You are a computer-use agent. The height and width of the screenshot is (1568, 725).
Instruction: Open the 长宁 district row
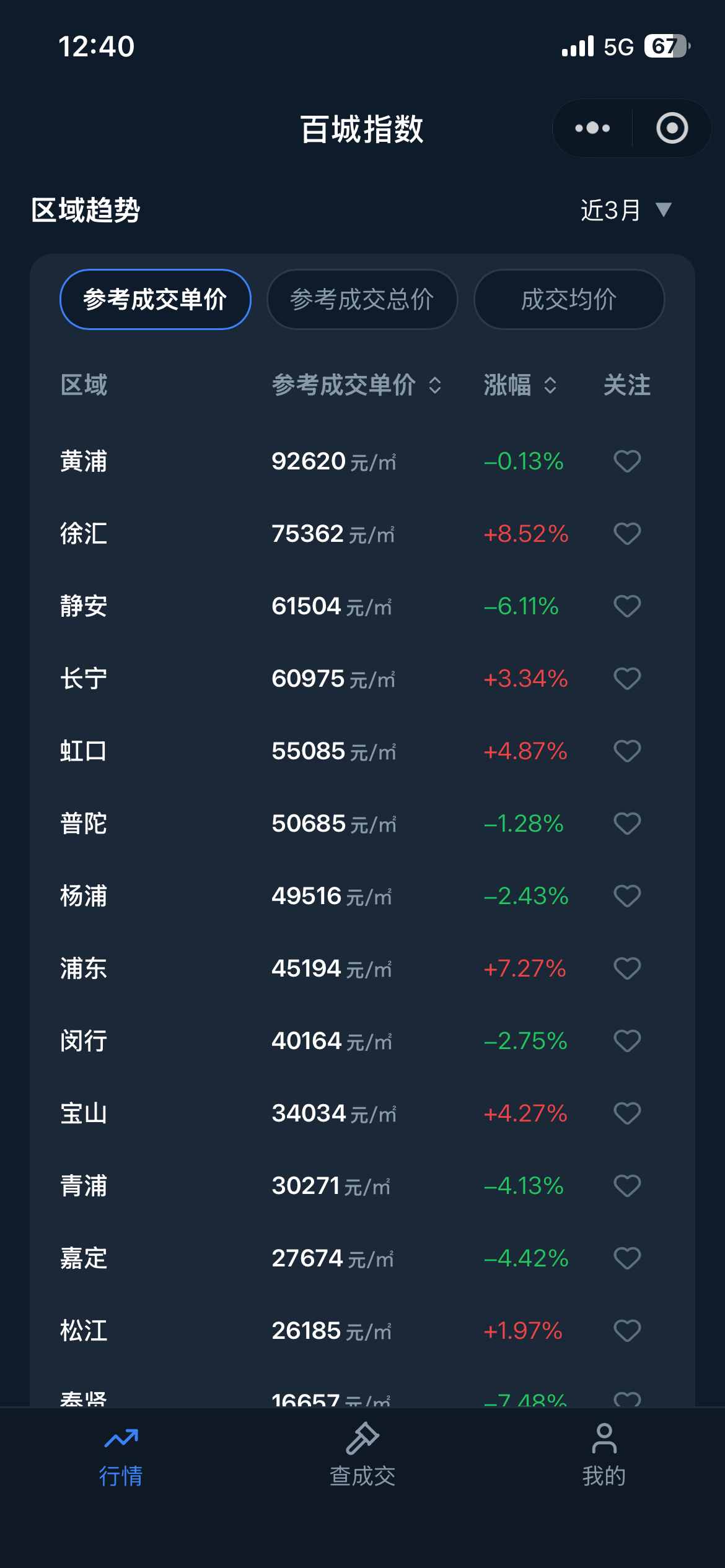point(362,679)
